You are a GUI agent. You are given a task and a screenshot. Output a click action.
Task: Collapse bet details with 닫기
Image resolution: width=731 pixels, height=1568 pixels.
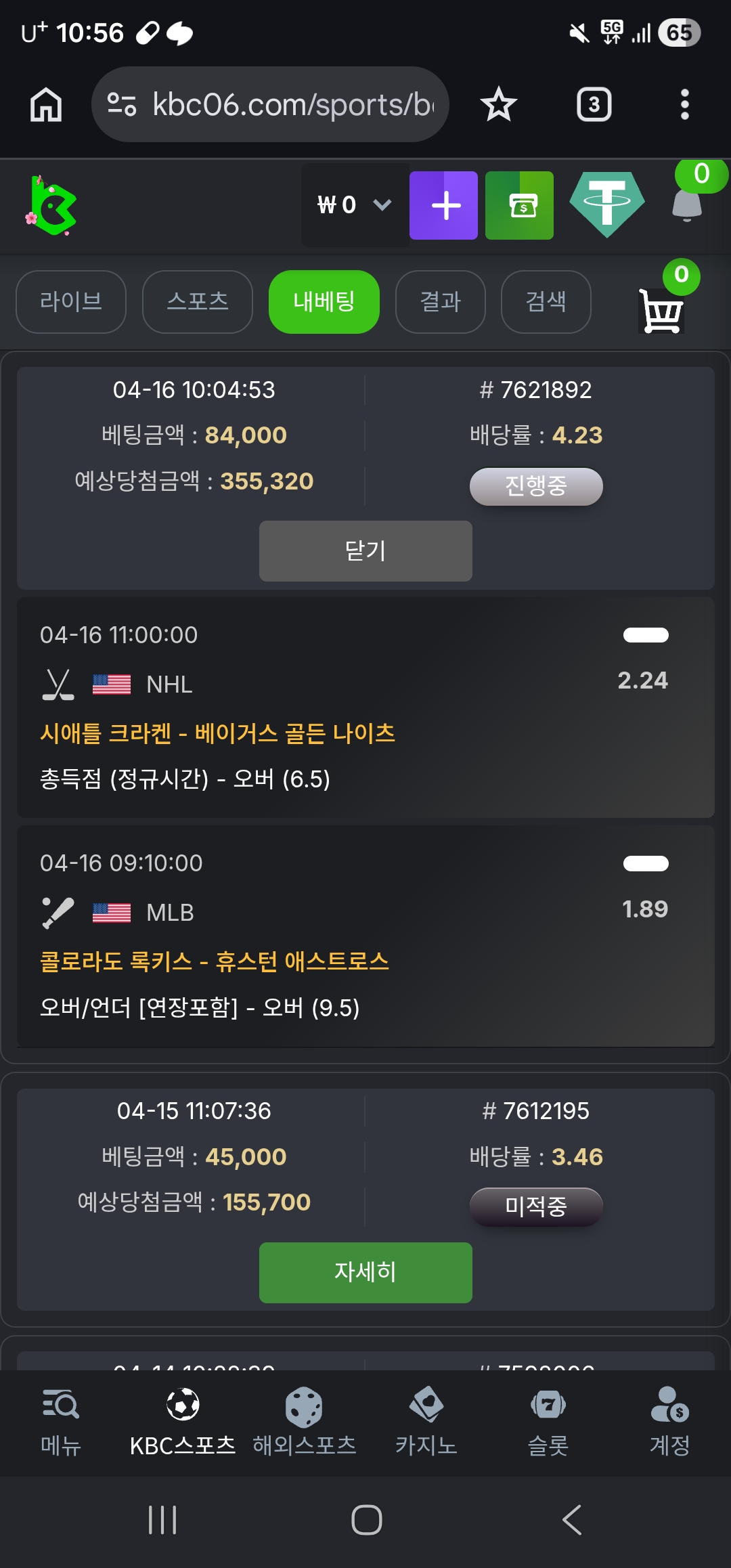365,551
